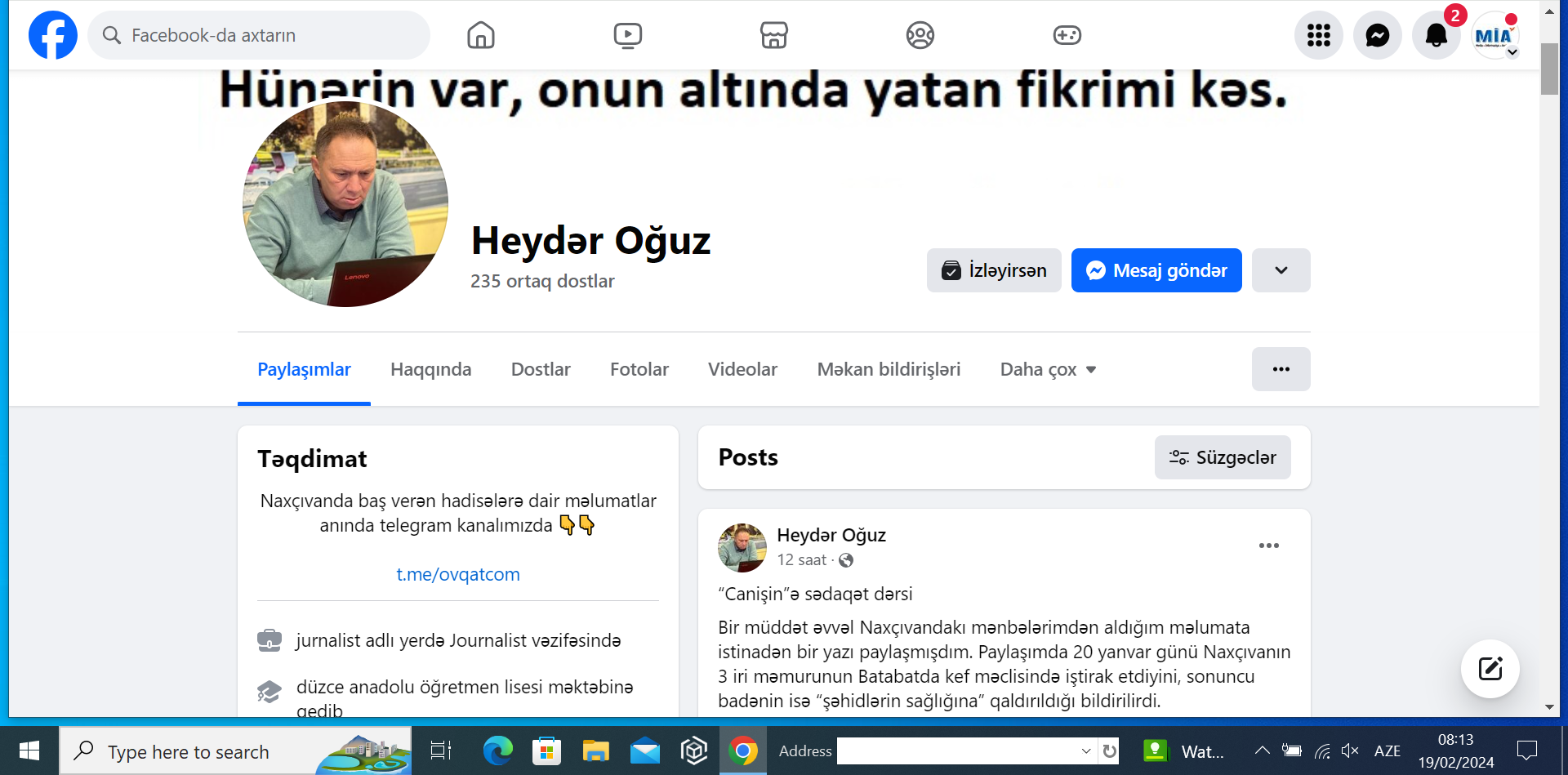Expand the dropdown next to Mesaj göndər
This screenshot has height=775, width=1568.
tap(1281, 270)
